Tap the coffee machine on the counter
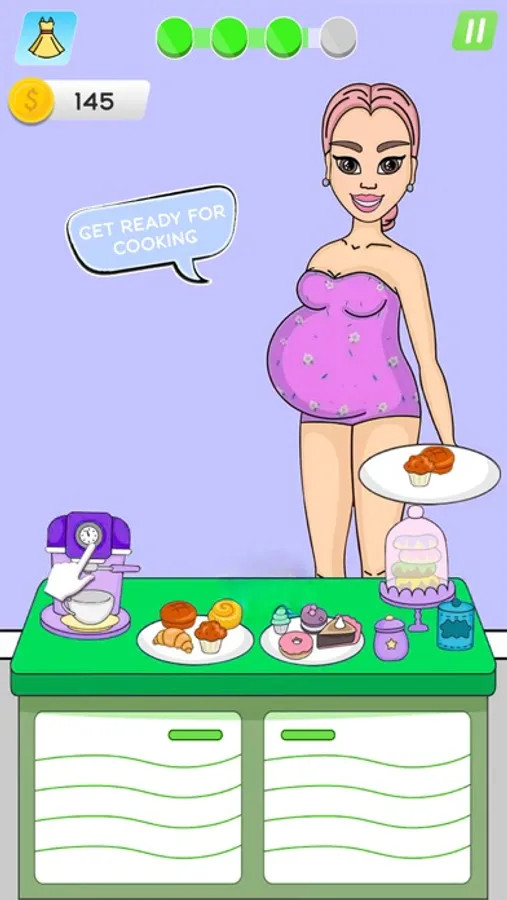Viewport: 507px width, 900px height. [89, 575]
